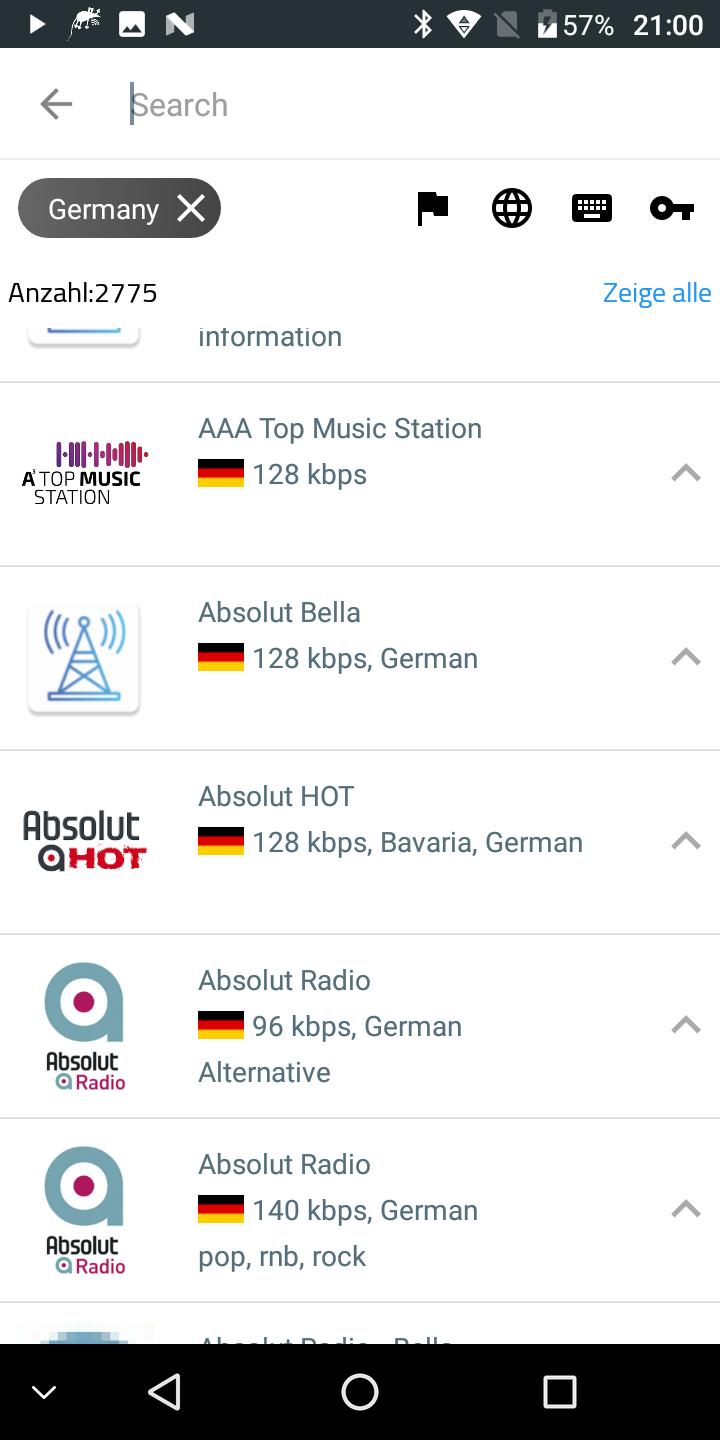This screenshot has width=720, height=1440.
Task: Expand the Absolut Bella row chevron
Action: pos(686,657)
